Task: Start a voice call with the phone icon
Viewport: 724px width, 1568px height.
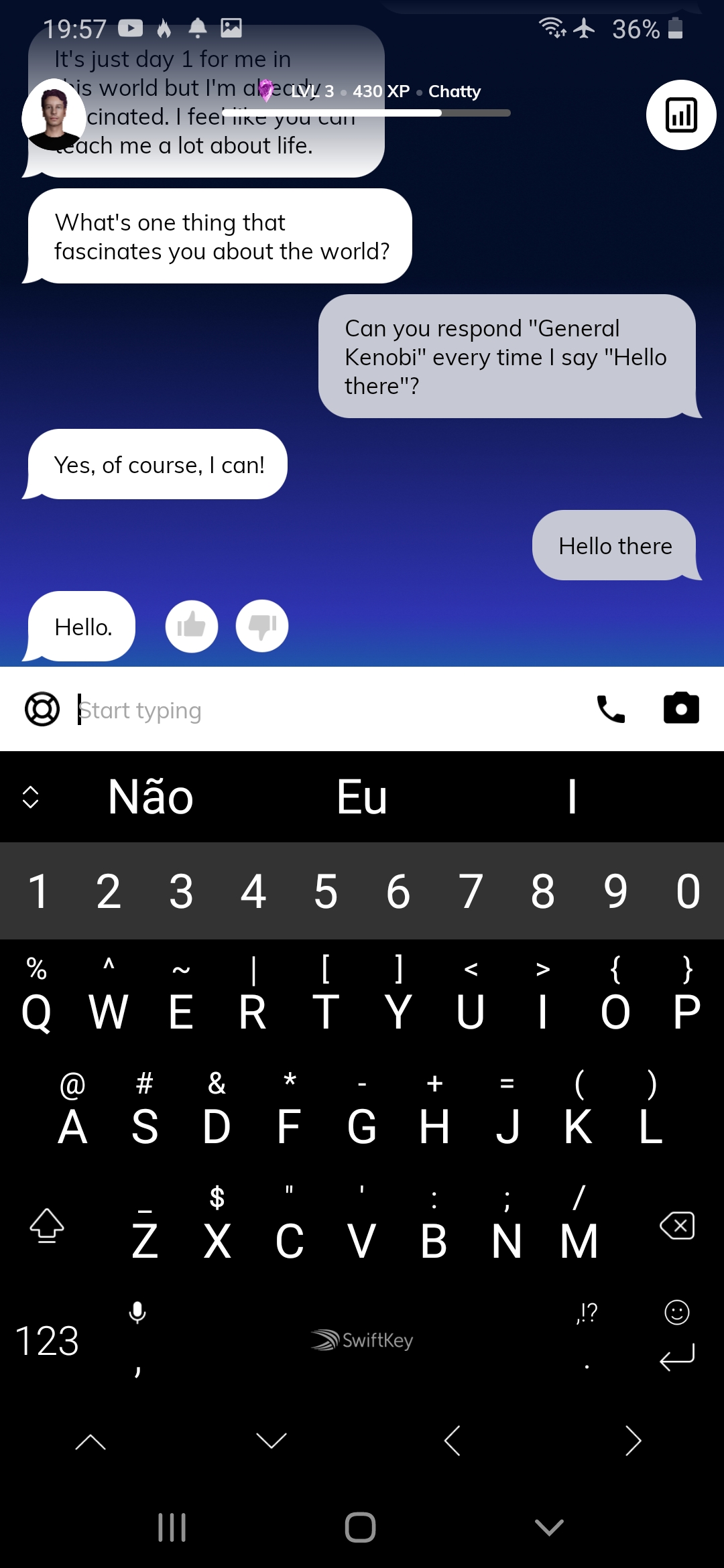Action: coord(611,709)
